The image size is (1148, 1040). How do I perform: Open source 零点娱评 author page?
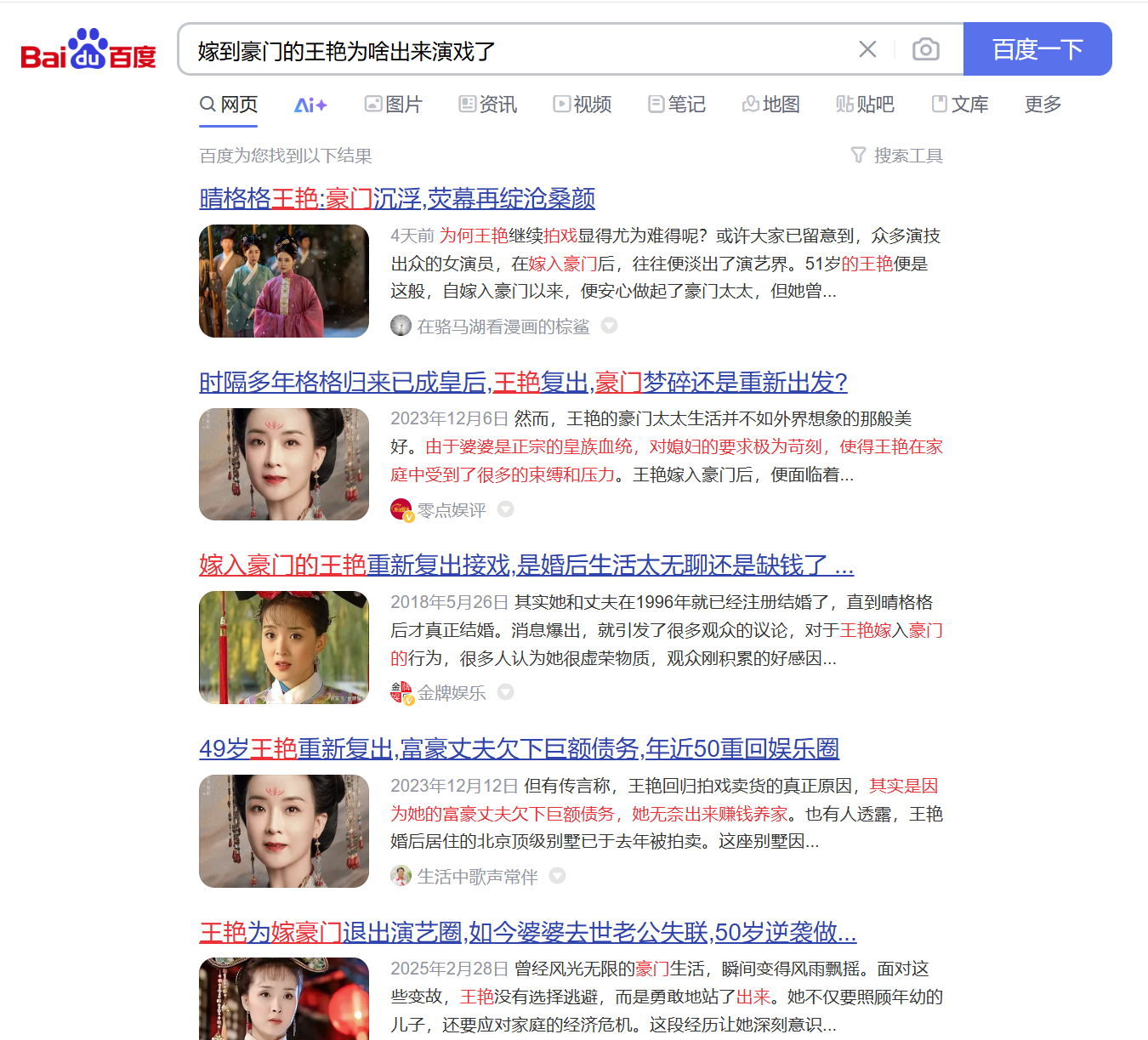(451, 510)
